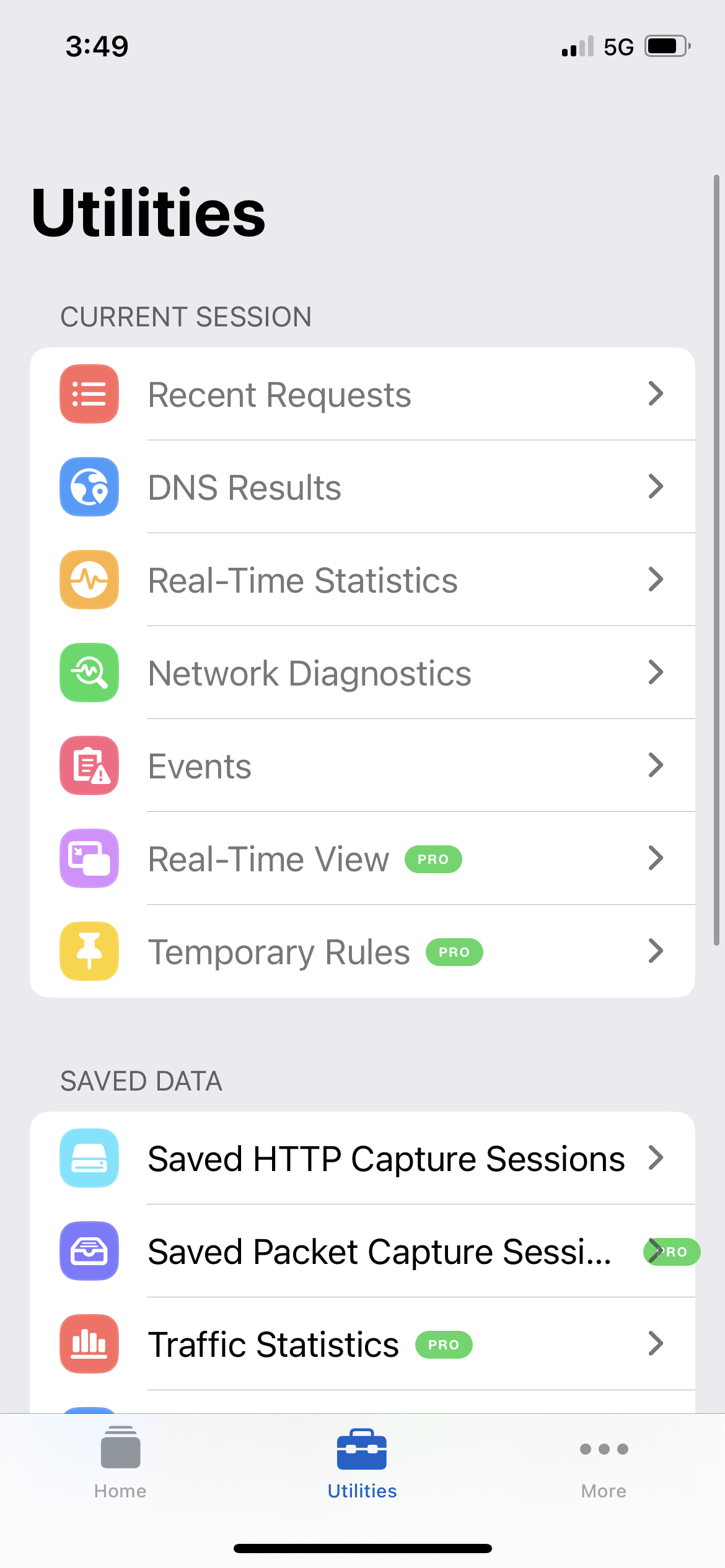Tap the red Traffic Statistics bar chart icon
Image resolution: width=725 pixels, height=1568 pixels.
89,1344
